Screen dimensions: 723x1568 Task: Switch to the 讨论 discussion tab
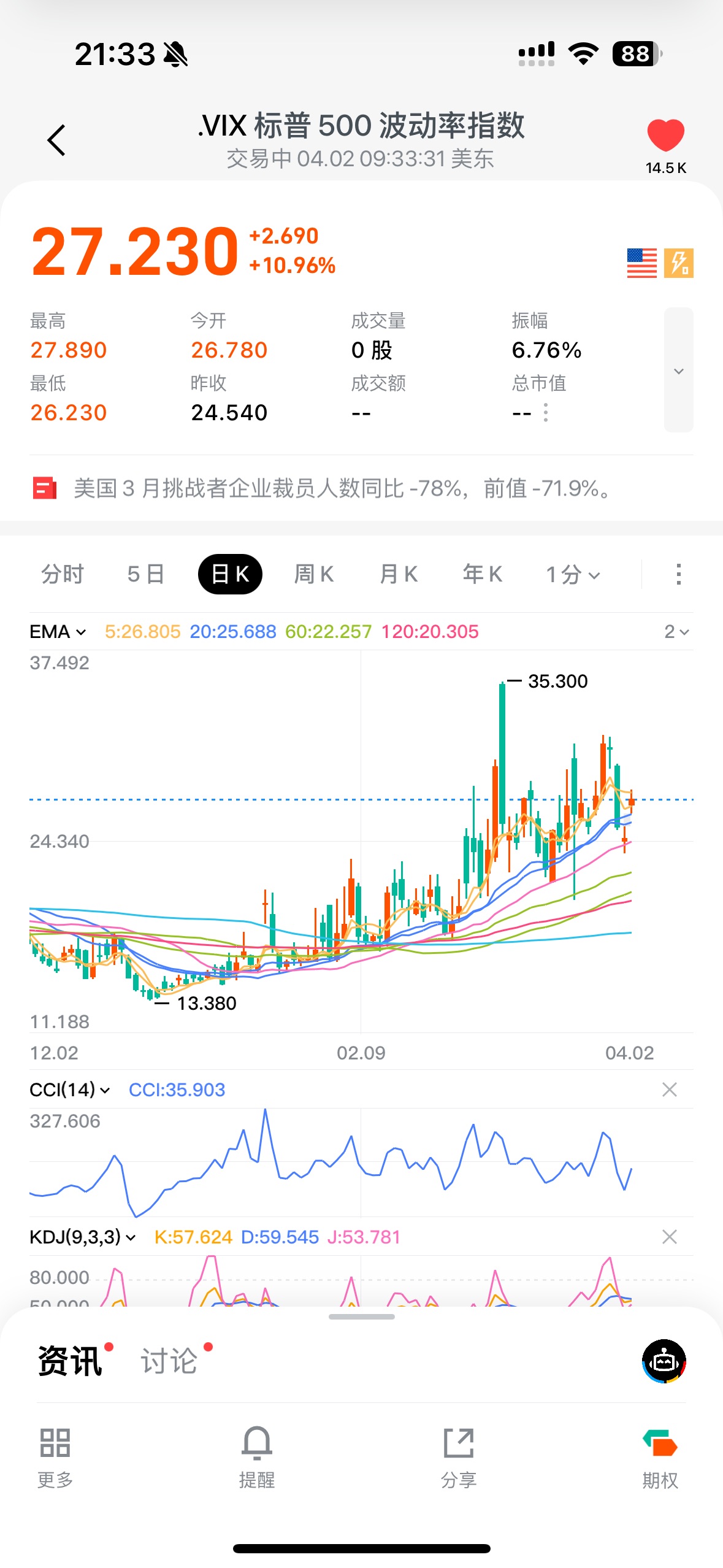pos(169,1361)
